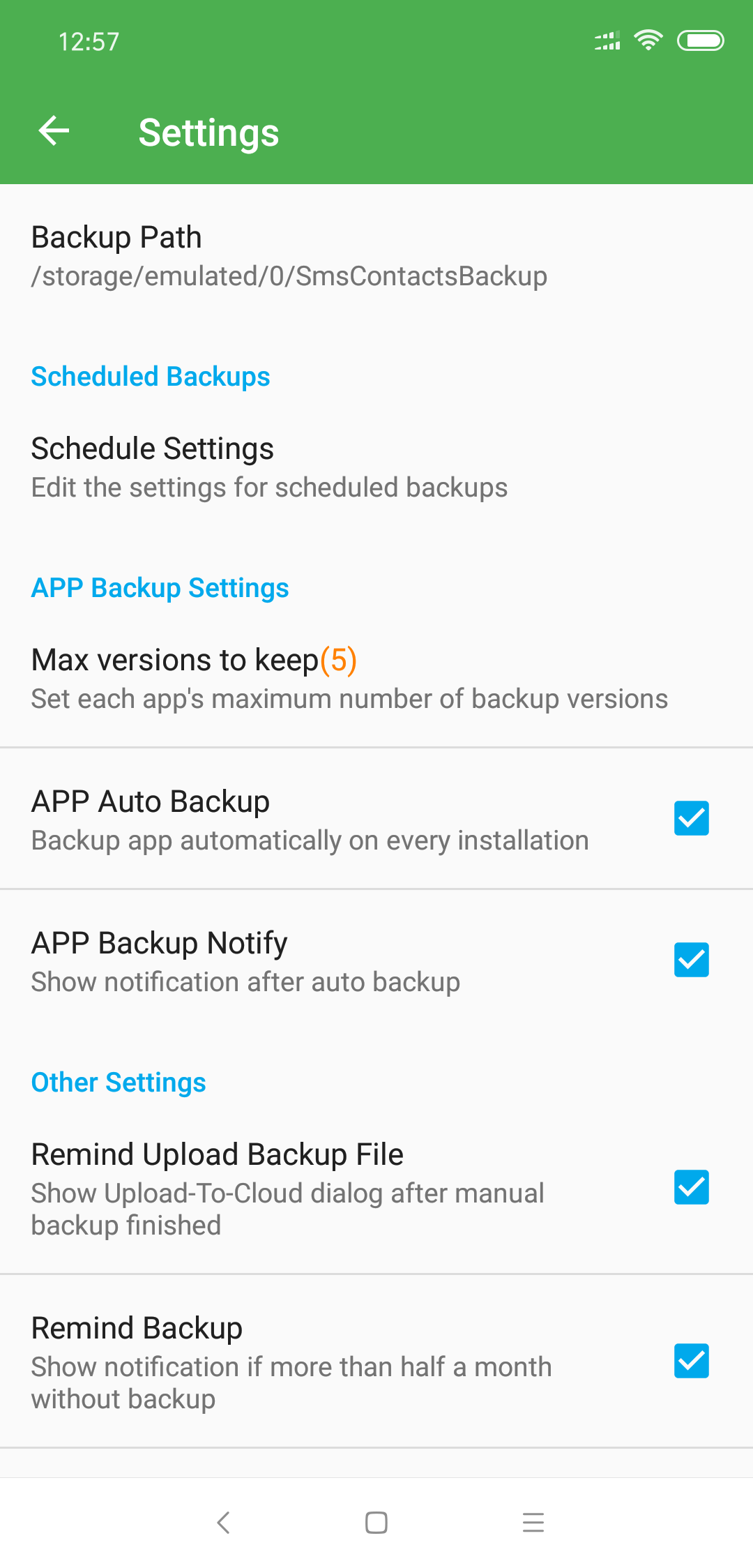Toggle the Remind Upload Backup File checkbox
The width and height of the screenshot is (753, 1568).
pos(691,1188)
